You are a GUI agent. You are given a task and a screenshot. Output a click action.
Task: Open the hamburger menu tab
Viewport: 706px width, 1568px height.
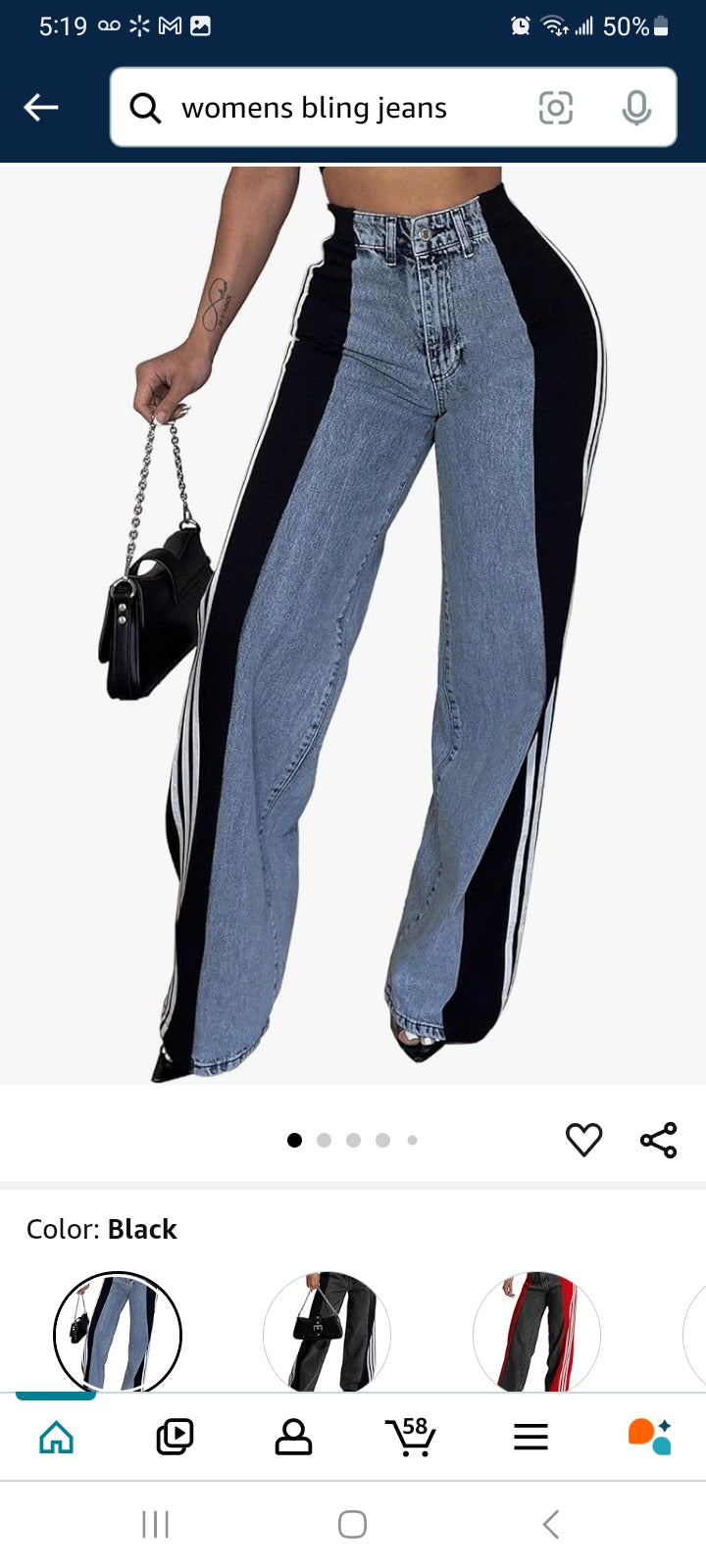(x=530, y=1437)
